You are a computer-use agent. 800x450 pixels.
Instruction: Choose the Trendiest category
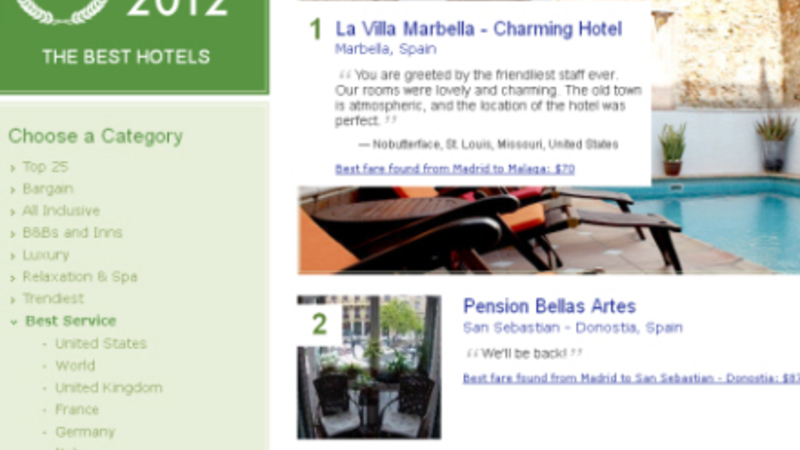(53, 298)
